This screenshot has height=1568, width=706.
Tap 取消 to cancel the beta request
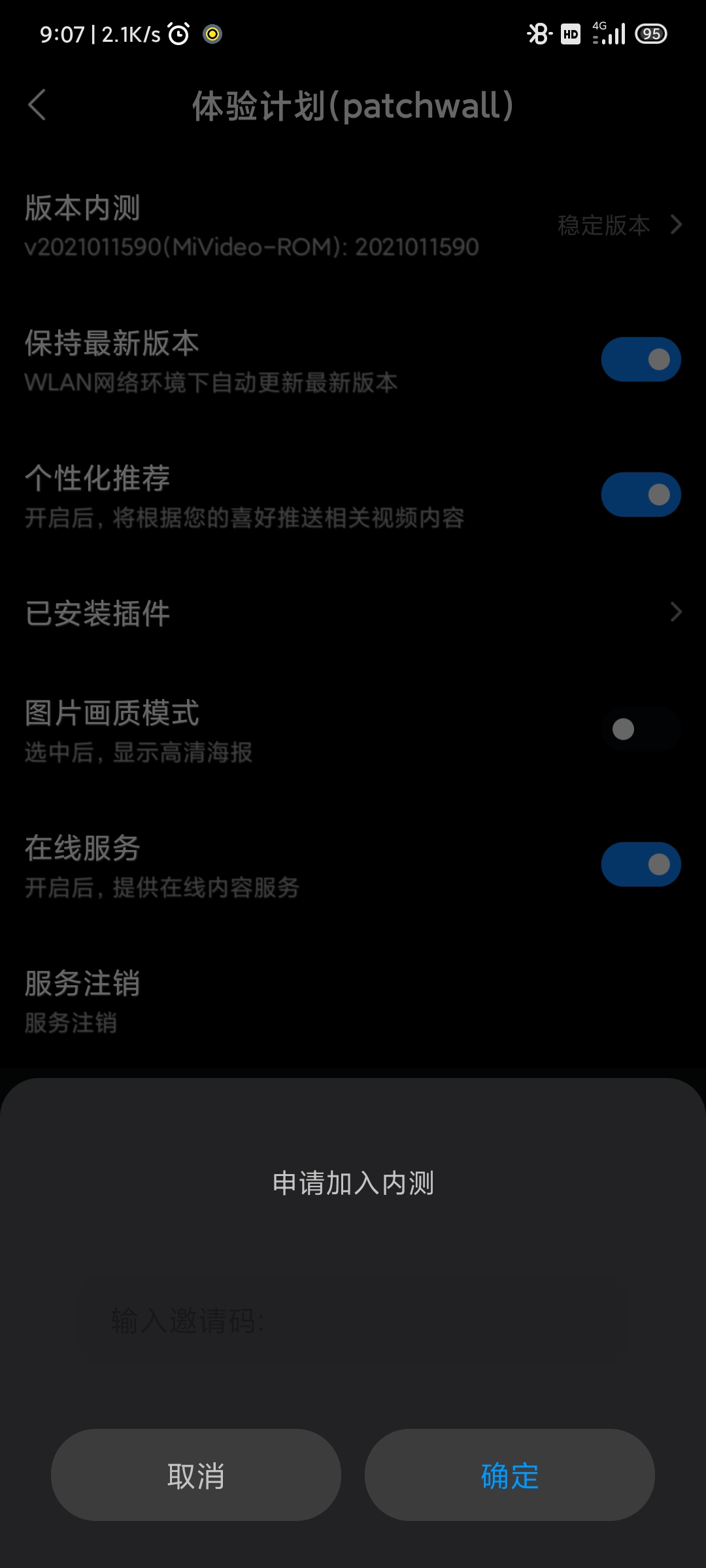tap(196, 1475)
